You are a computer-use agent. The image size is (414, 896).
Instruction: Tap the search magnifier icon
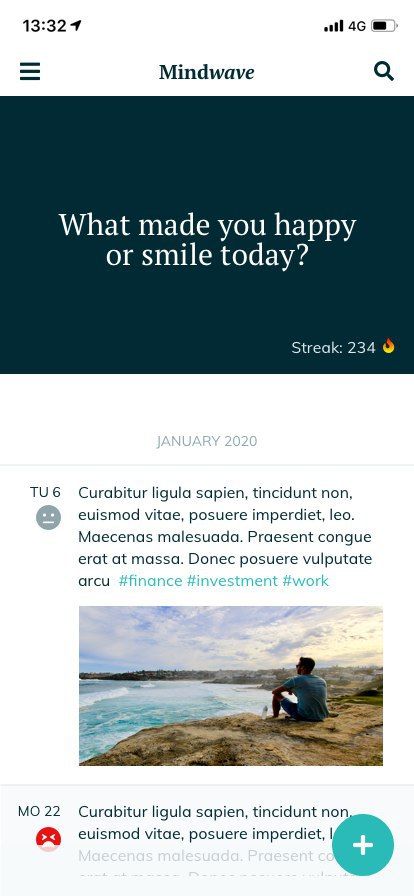(x=384, y=71)
